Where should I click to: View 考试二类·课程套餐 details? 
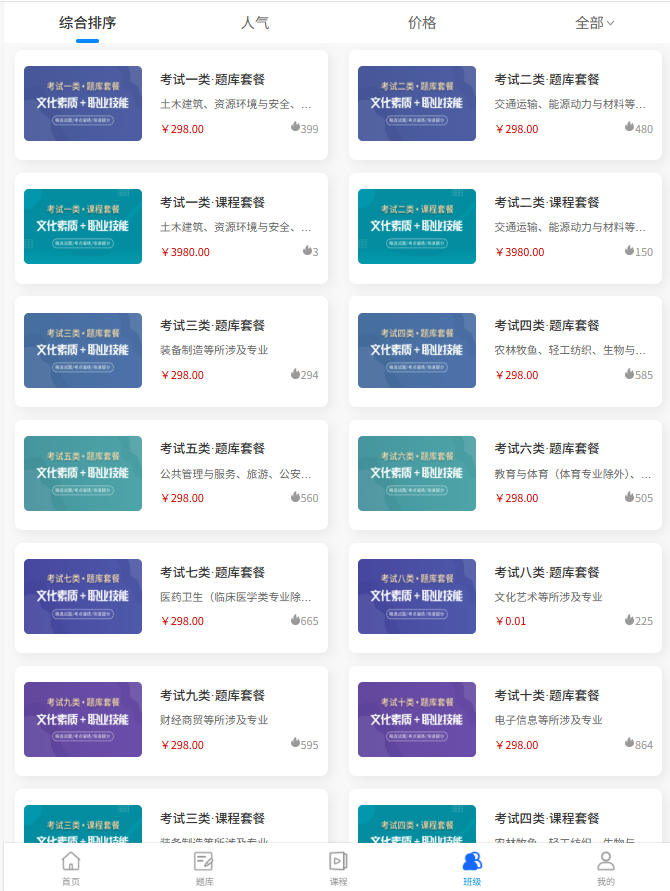(505, 227)
